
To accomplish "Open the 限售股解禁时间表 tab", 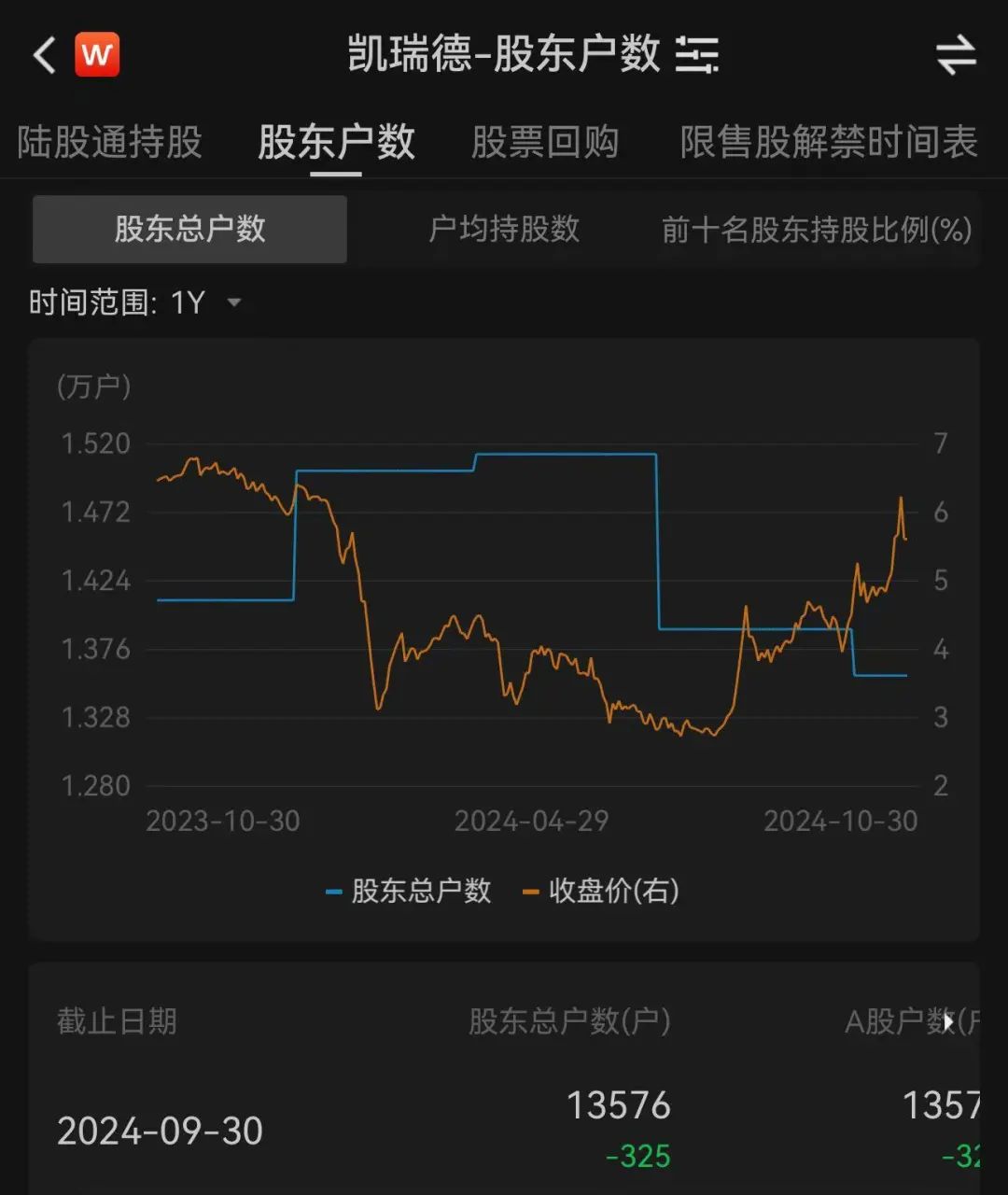I will tap(828, 142).
